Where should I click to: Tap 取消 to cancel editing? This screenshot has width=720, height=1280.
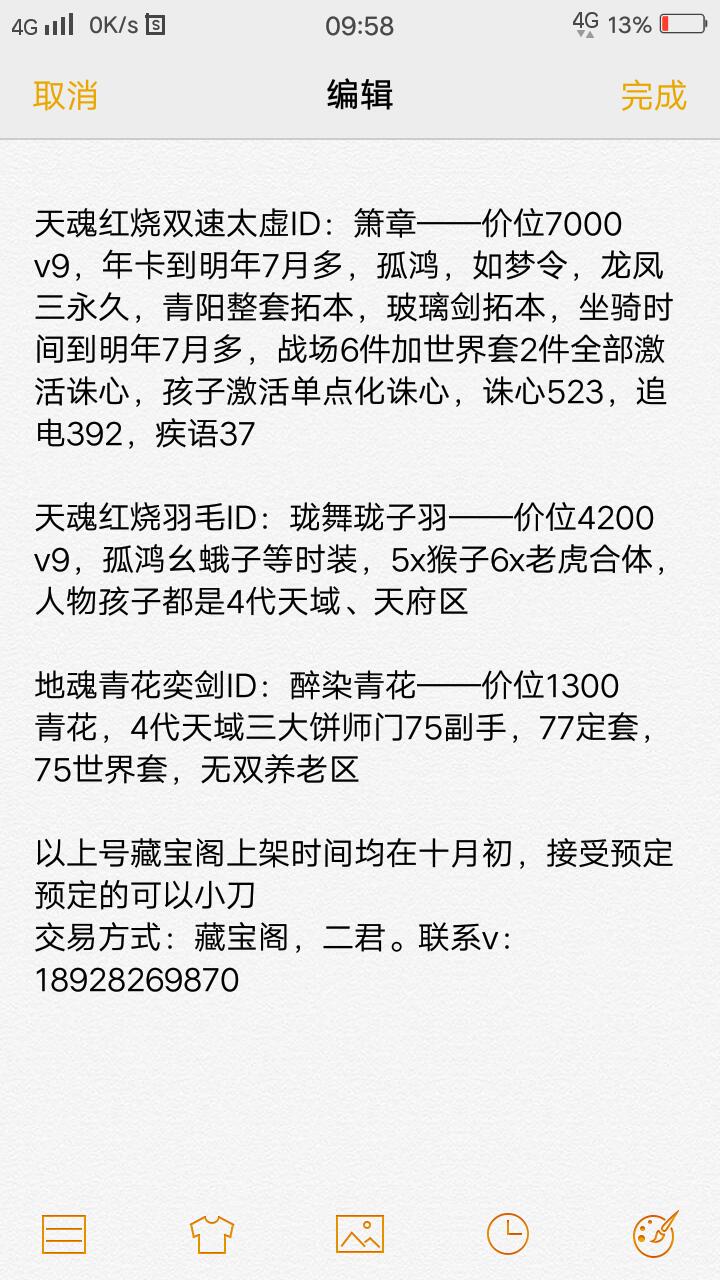point(65,95)
